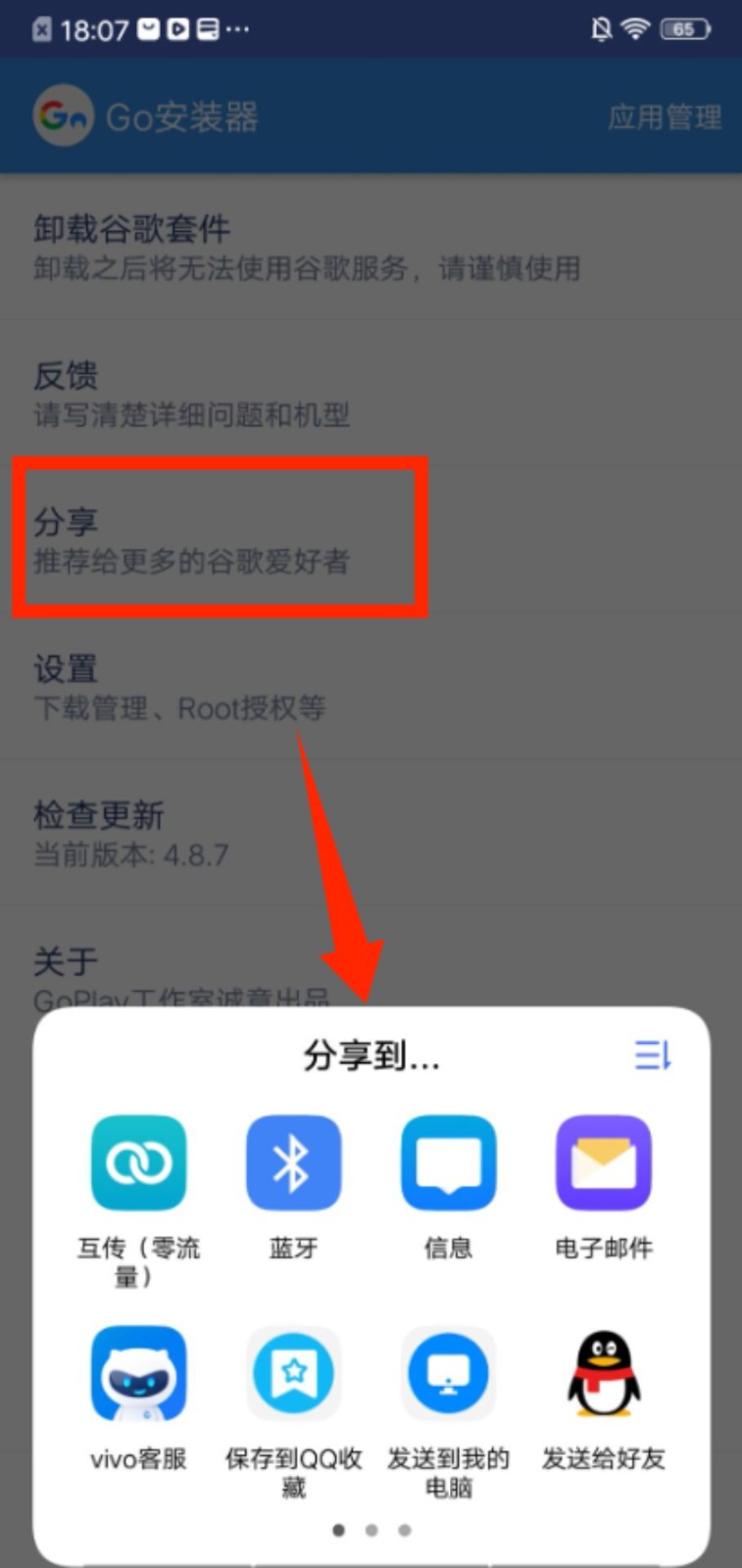The height and width of the screenshot is (1568, 742).
Task: Go to the second share page dot
Action: (371, 1530)
